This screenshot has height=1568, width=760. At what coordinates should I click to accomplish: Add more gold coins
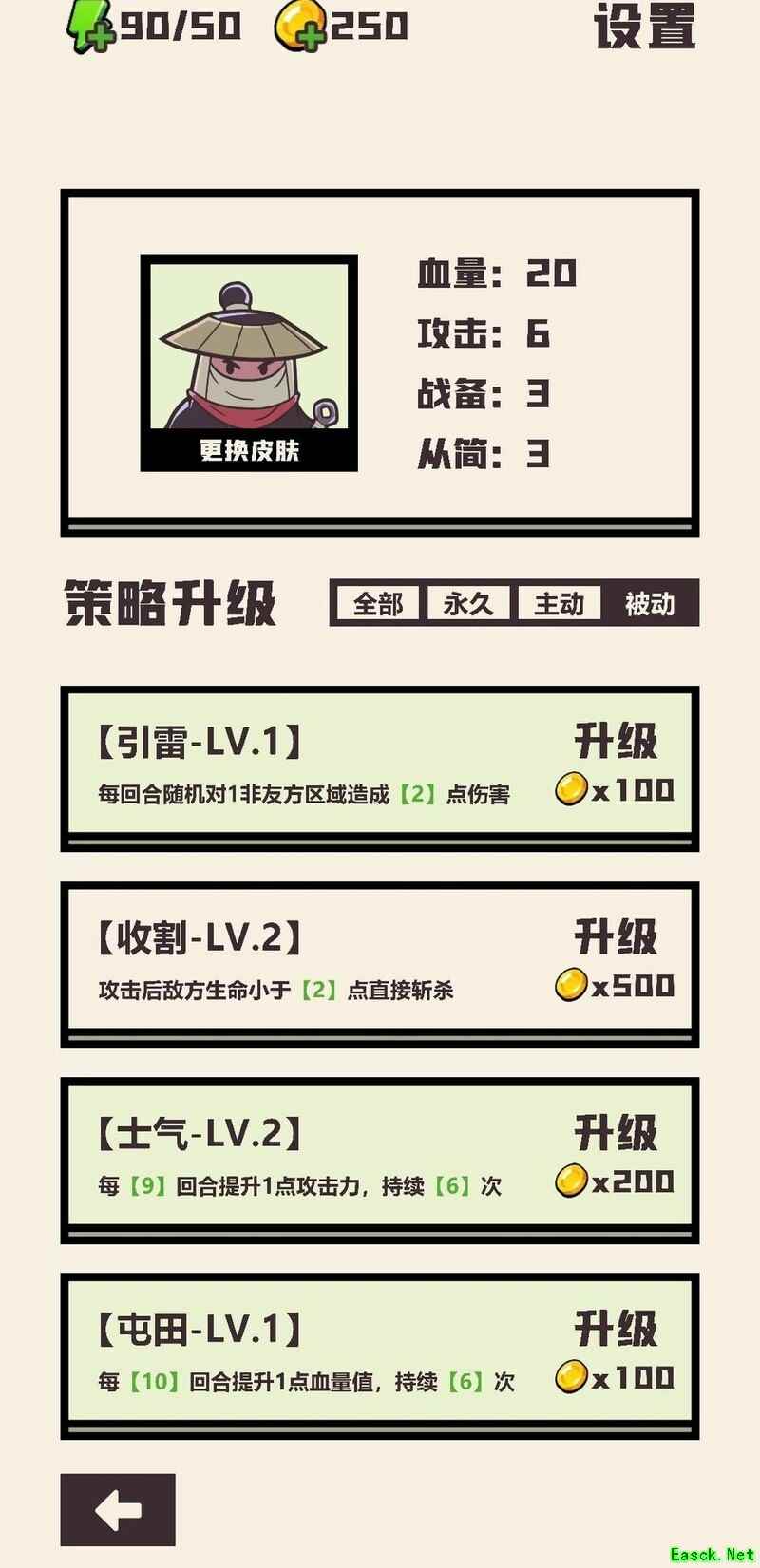(300, 27)
